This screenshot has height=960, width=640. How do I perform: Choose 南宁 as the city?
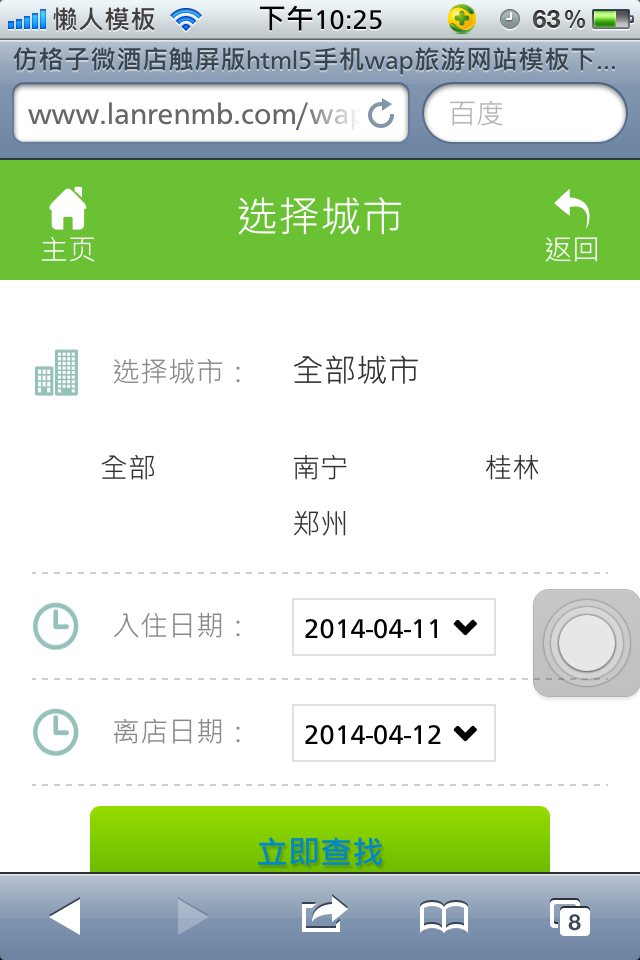pyautogui.click(x=320, y=467)
